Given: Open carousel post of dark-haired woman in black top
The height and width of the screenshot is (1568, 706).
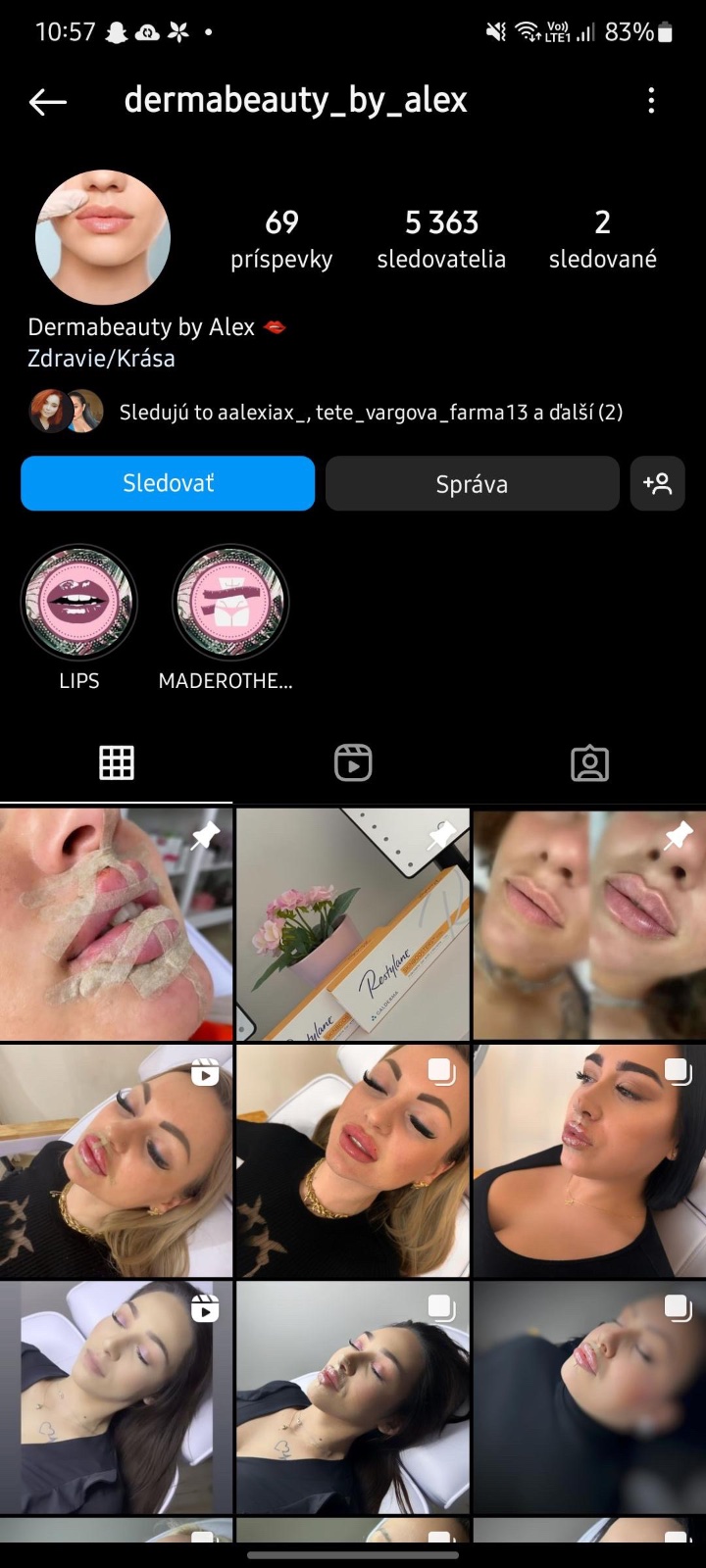Looking at the screenshot, I should pos(589,1161).
